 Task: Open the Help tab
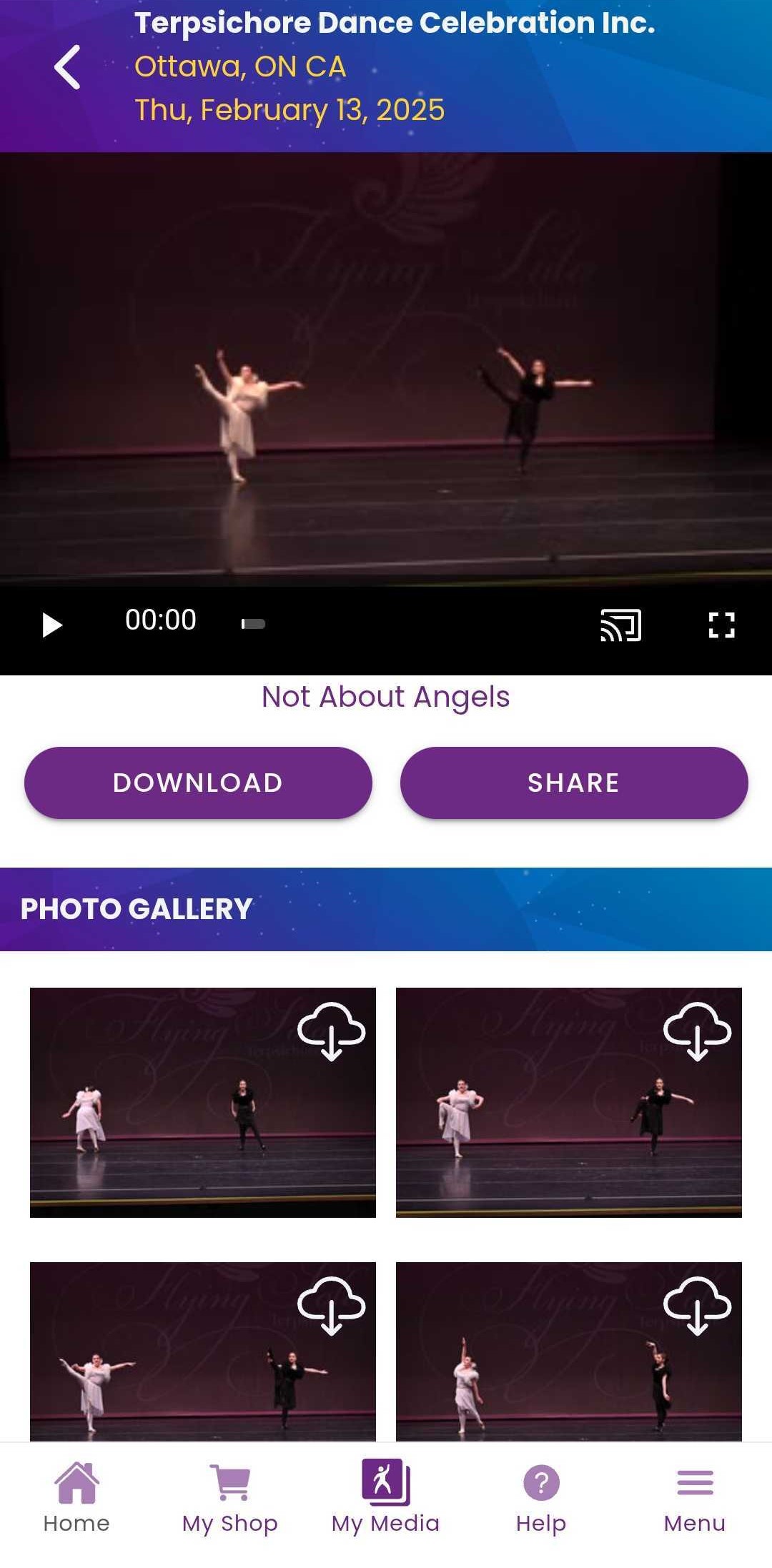(x=541, y=1497)
